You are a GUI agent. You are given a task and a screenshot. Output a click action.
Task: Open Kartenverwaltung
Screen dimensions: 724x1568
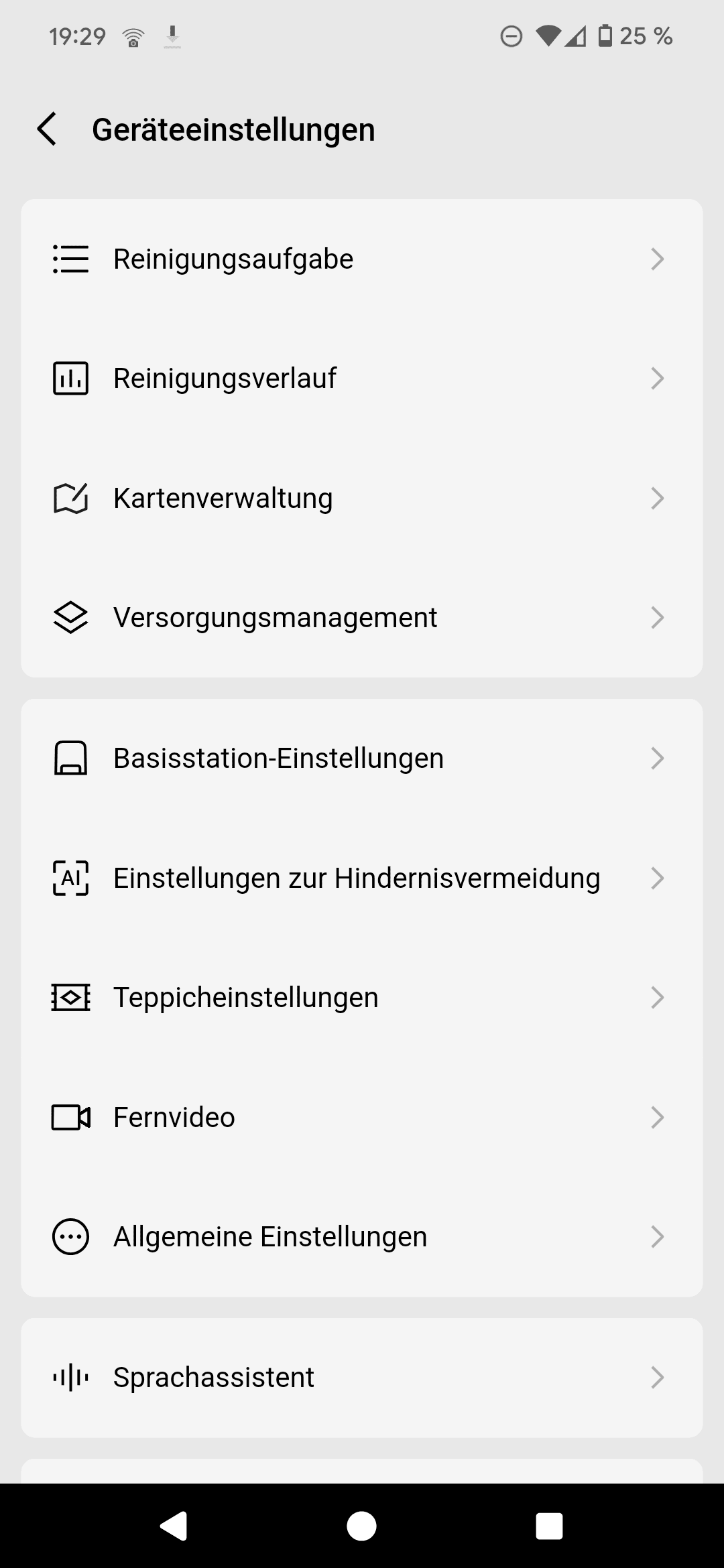click(362, 499)
